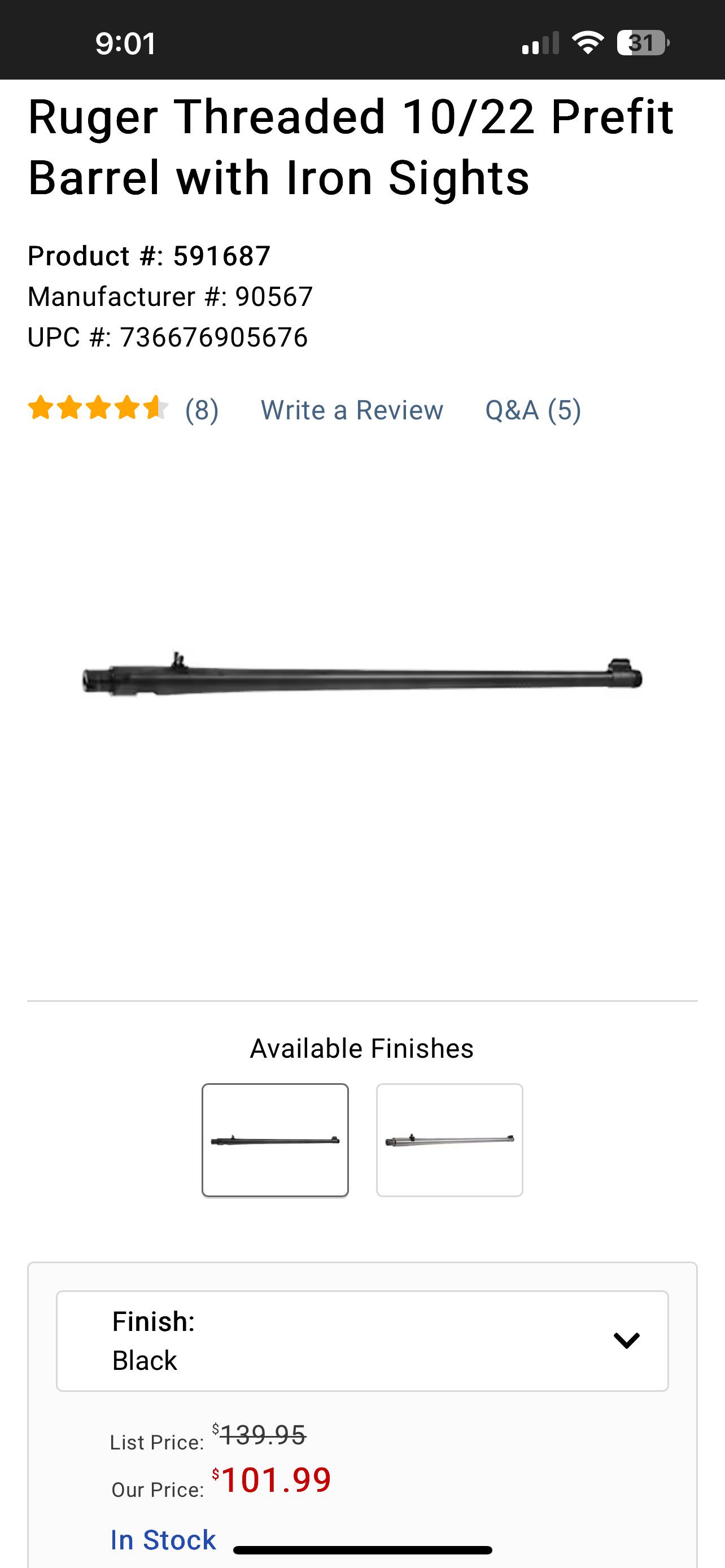
Task: Open the Write a Review link
Action: click(x=352, y=410)
